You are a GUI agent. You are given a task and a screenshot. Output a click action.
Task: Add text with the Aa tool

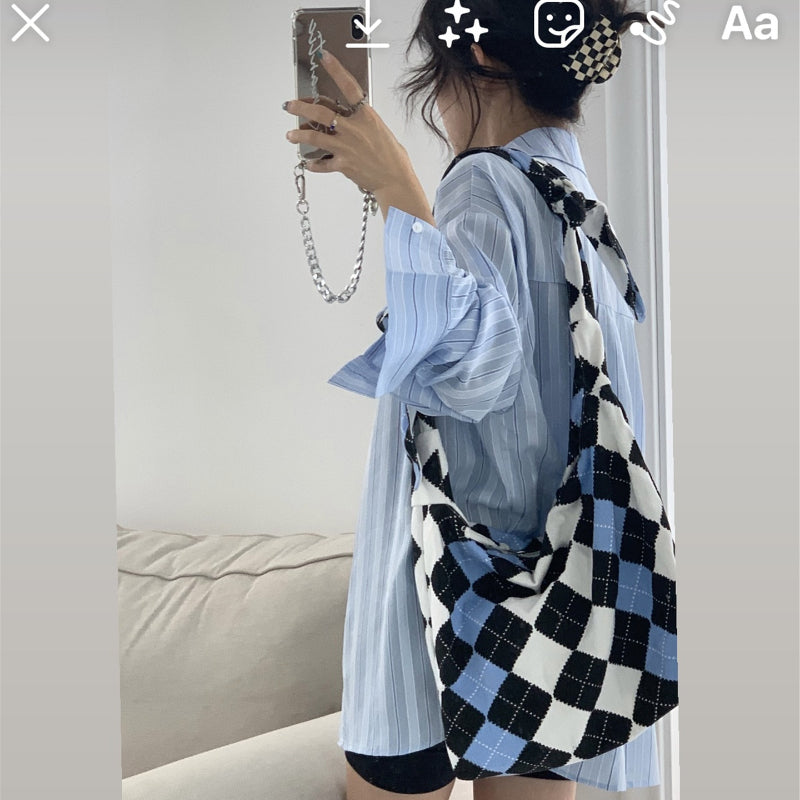[750, 23]
